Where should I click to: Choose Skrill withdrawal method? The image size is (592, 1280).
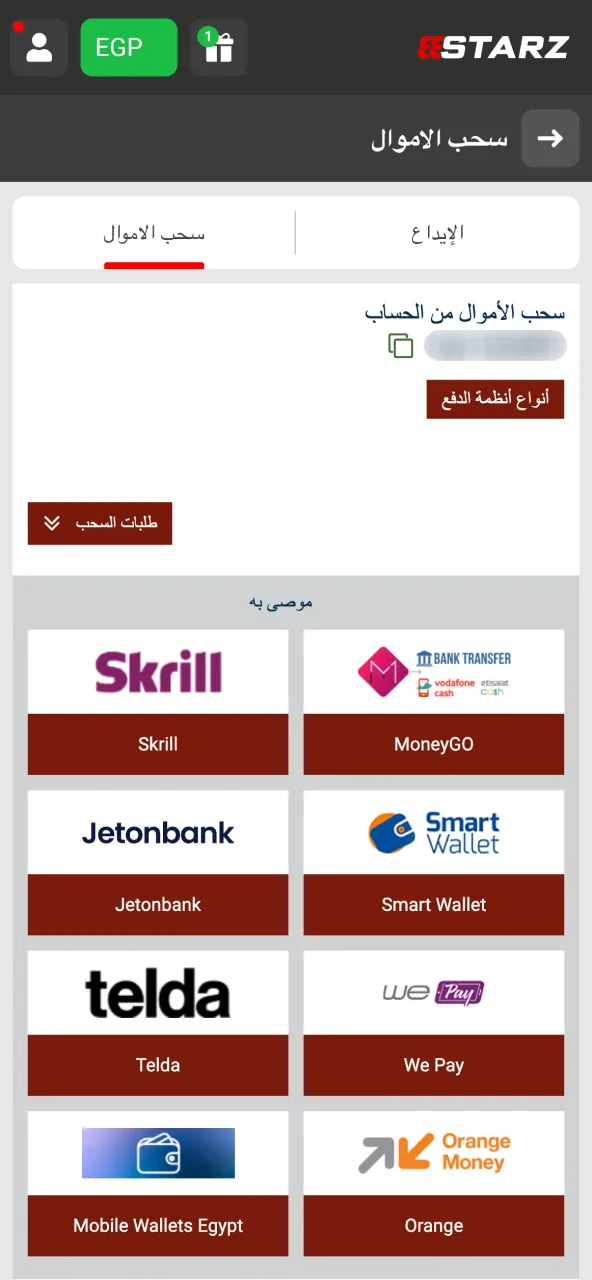pyautogui.click(x=158, y=702)
